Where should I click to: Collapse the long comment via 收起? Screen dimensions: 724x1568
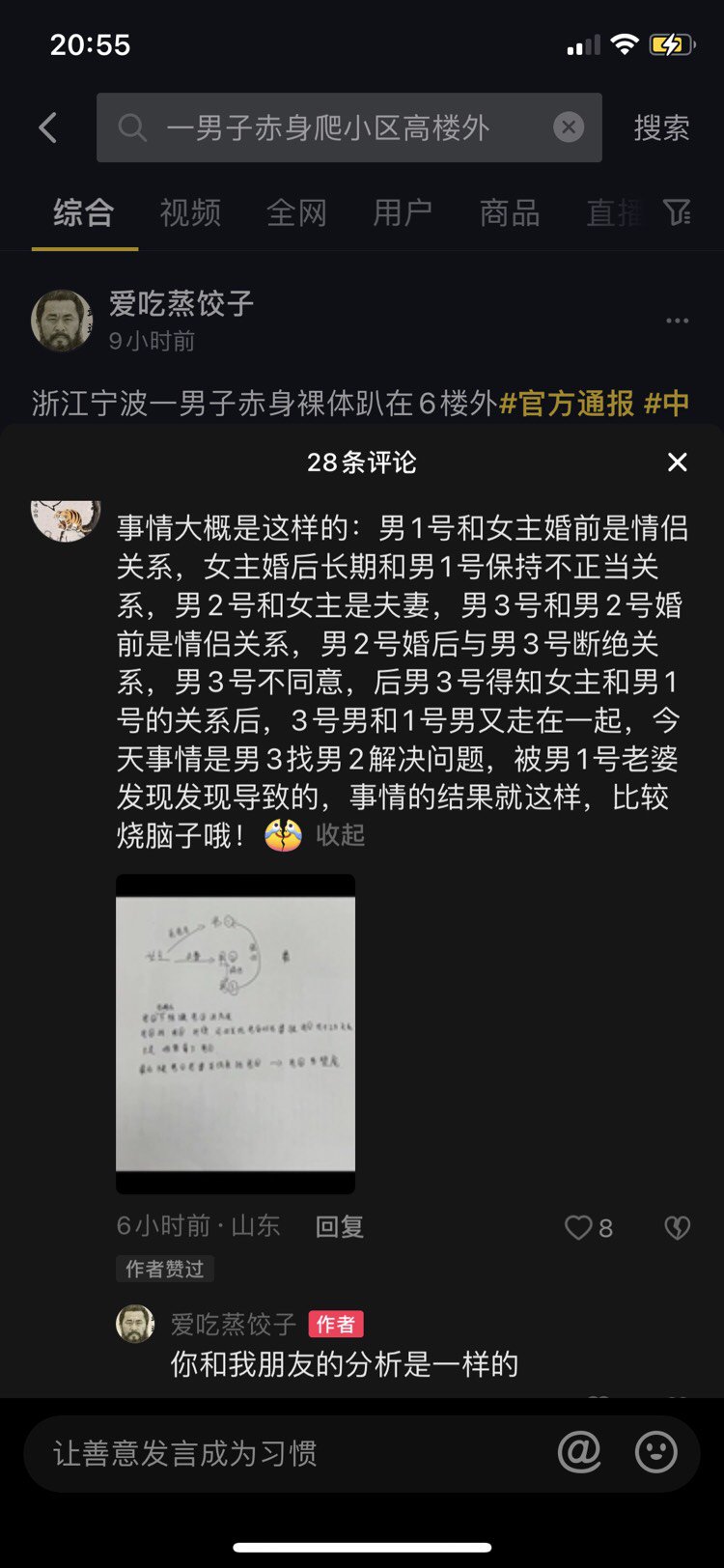tap(340, 835)
